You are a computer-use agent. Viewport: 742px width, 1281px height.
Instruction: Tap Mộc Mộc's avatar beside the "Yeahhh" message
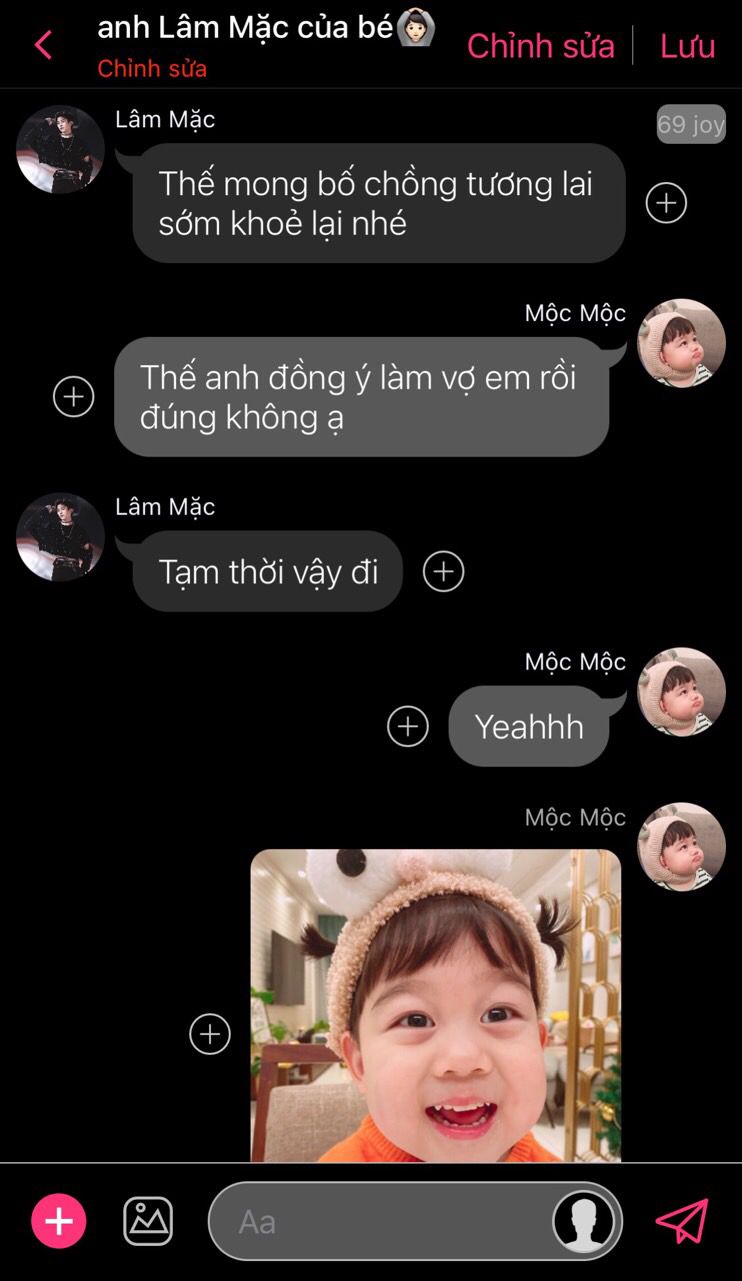tap(682, 692)
